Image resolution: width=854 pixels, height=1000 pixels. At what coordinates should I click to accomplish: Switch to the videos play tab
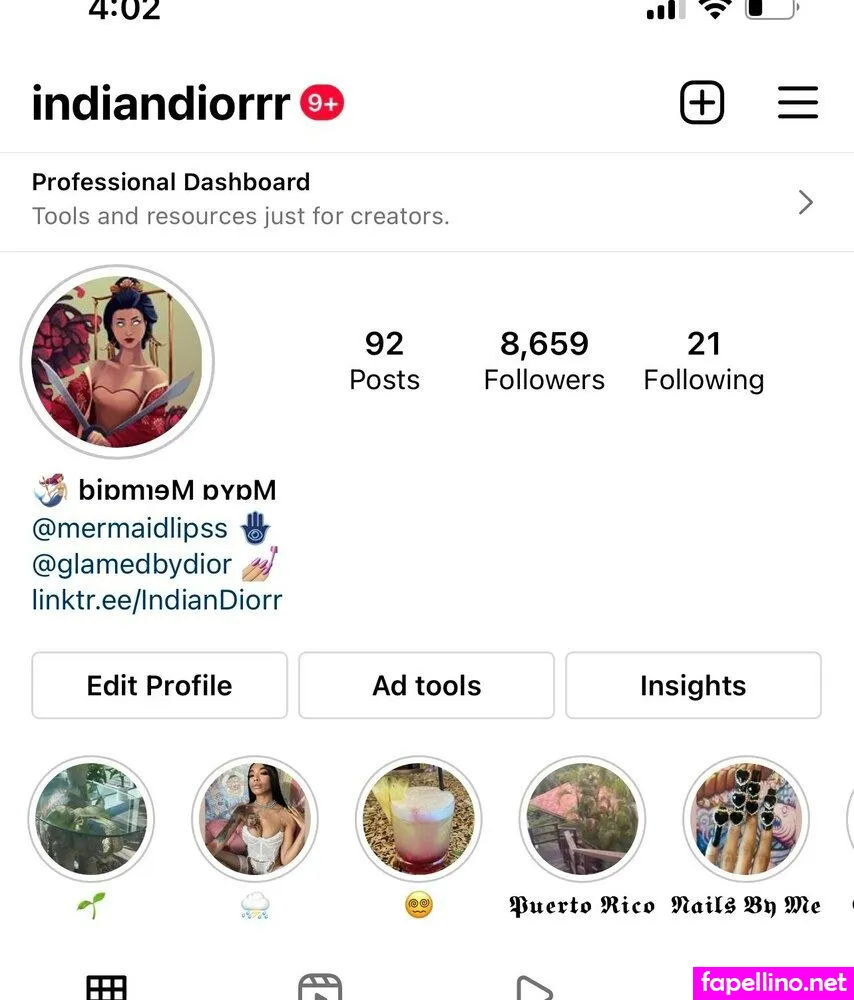click(x=533, y=988)
